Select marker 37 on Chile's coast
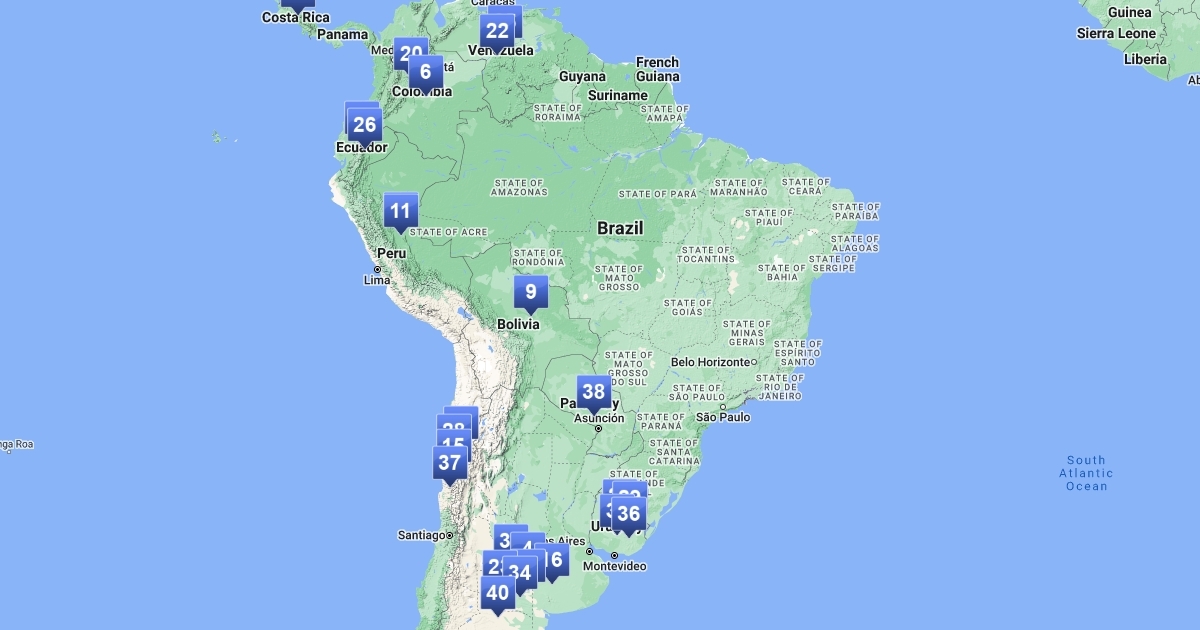Image resolution: width=1200 pixels, height=630 pixels. tap(450, 463)
